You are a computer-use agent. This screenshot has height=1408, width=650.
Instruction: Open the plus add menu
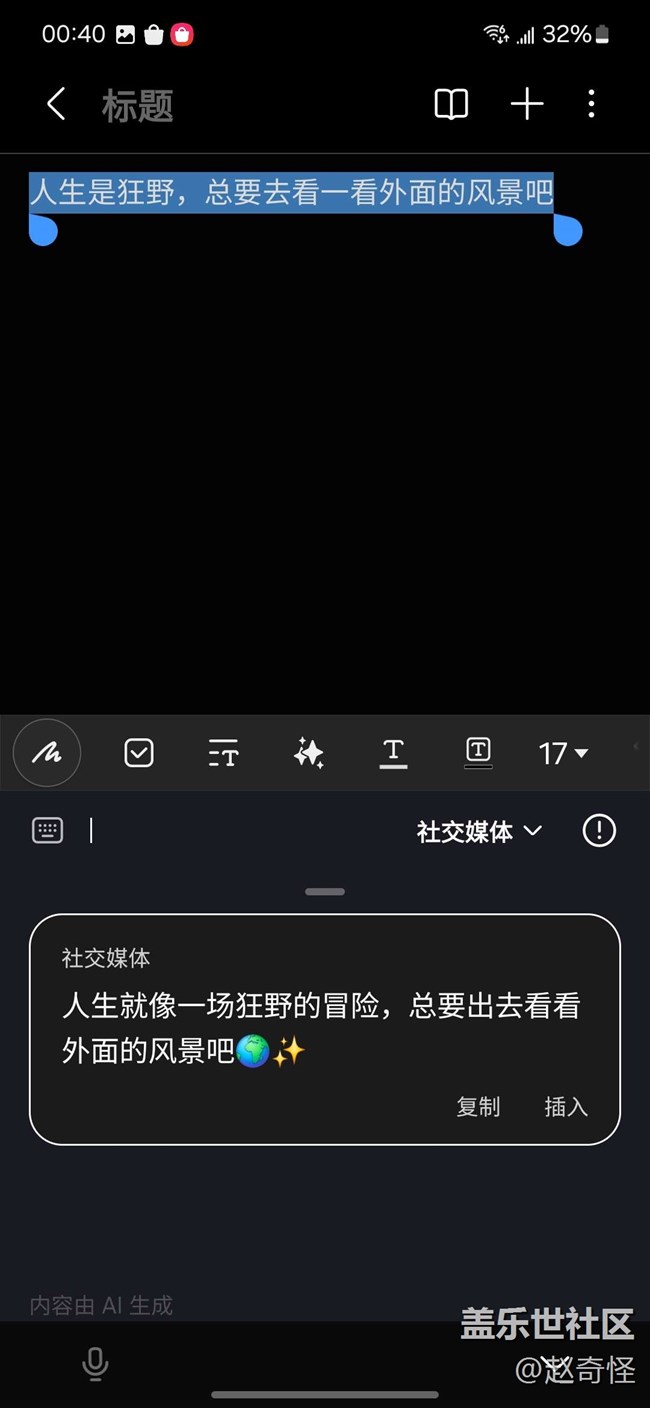coord(526,104)
